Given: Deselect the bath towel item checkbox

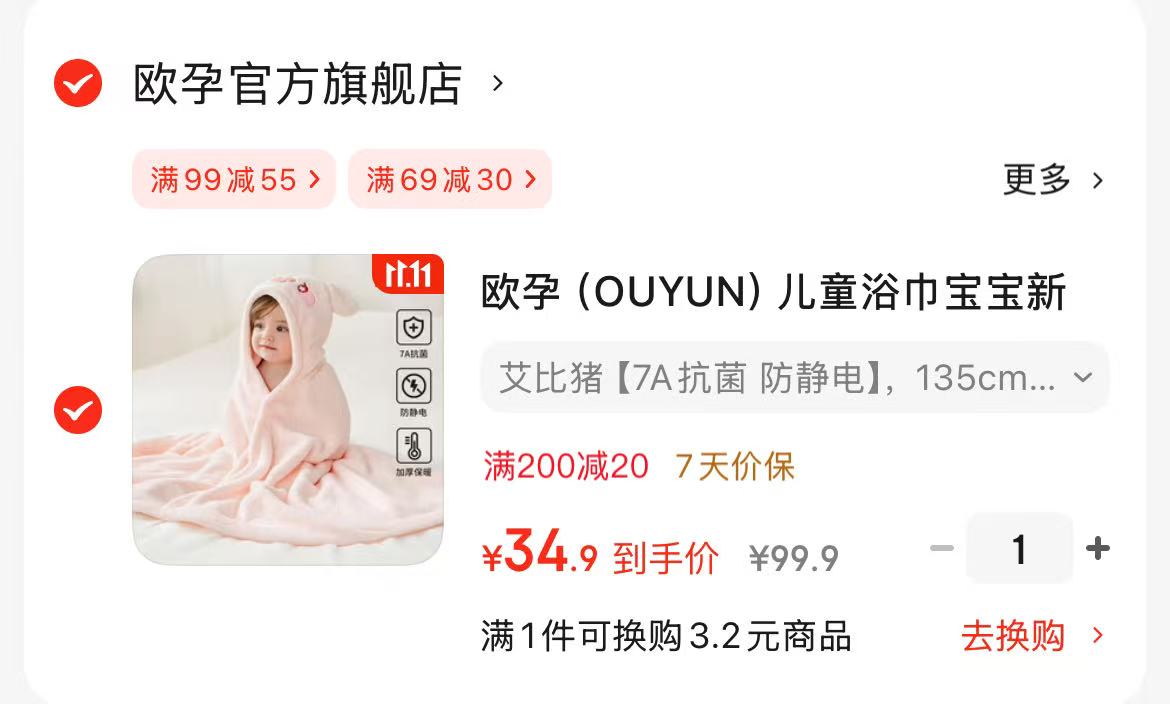Looking at the screenshot, I should [78, 410].
